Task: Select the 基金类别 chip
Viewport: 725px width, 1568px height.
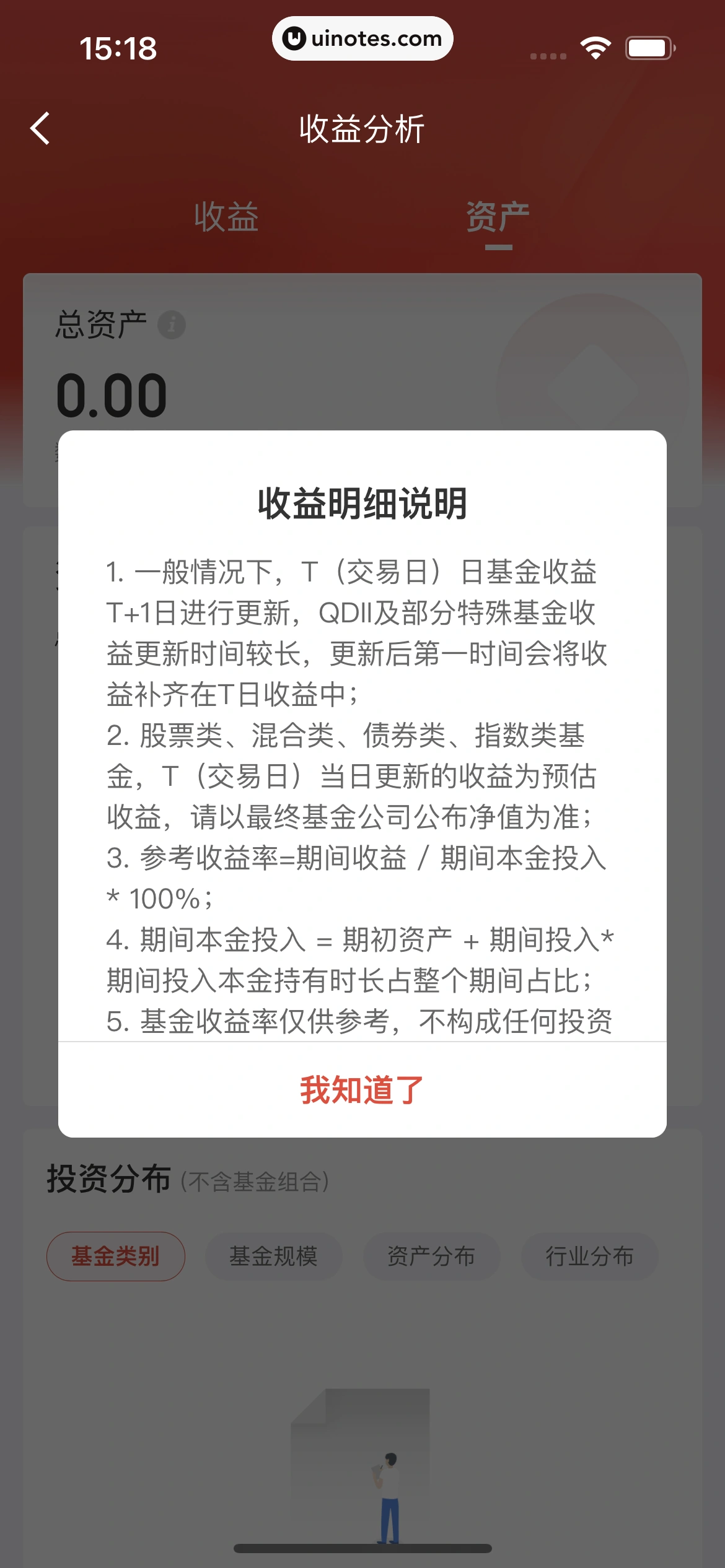Action: [116, 1257]
